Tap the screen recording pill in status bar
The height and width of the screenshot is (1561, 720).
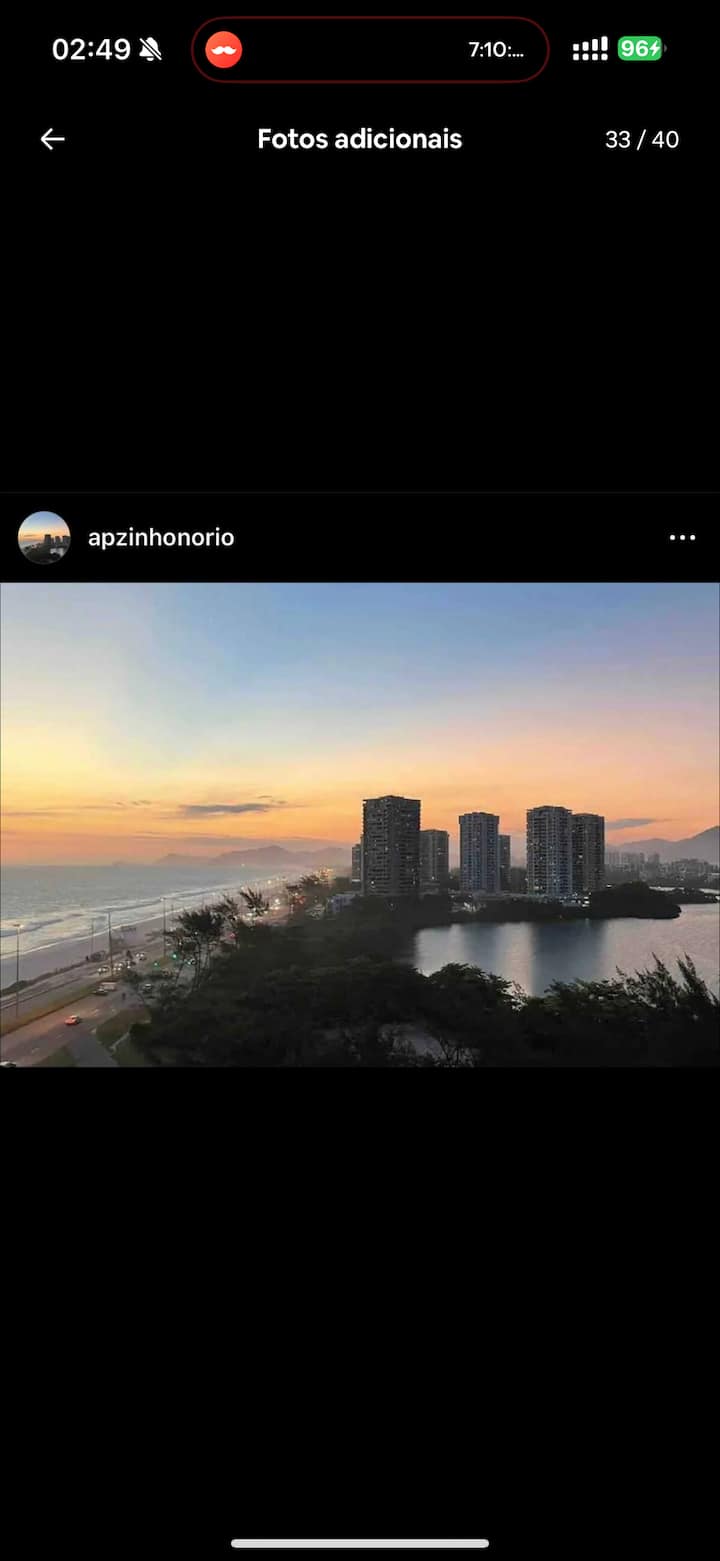[x=370, y=49]
